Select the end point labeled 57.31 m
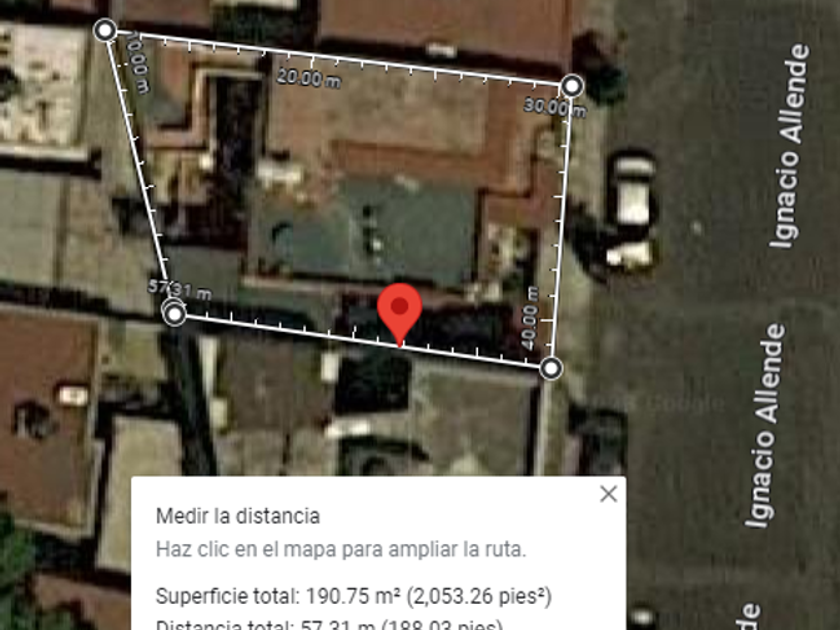The width and height of the screenshot is (840, 630). (x=175, y=315)
